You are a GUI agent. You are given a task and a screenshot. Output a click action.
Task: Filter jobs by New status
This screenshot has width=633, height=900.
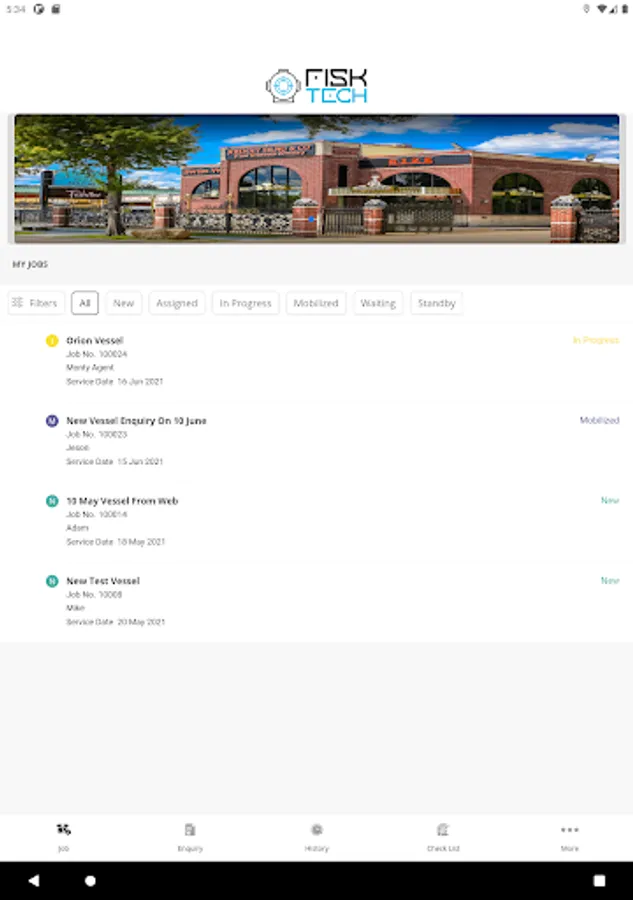click(123, 303)
